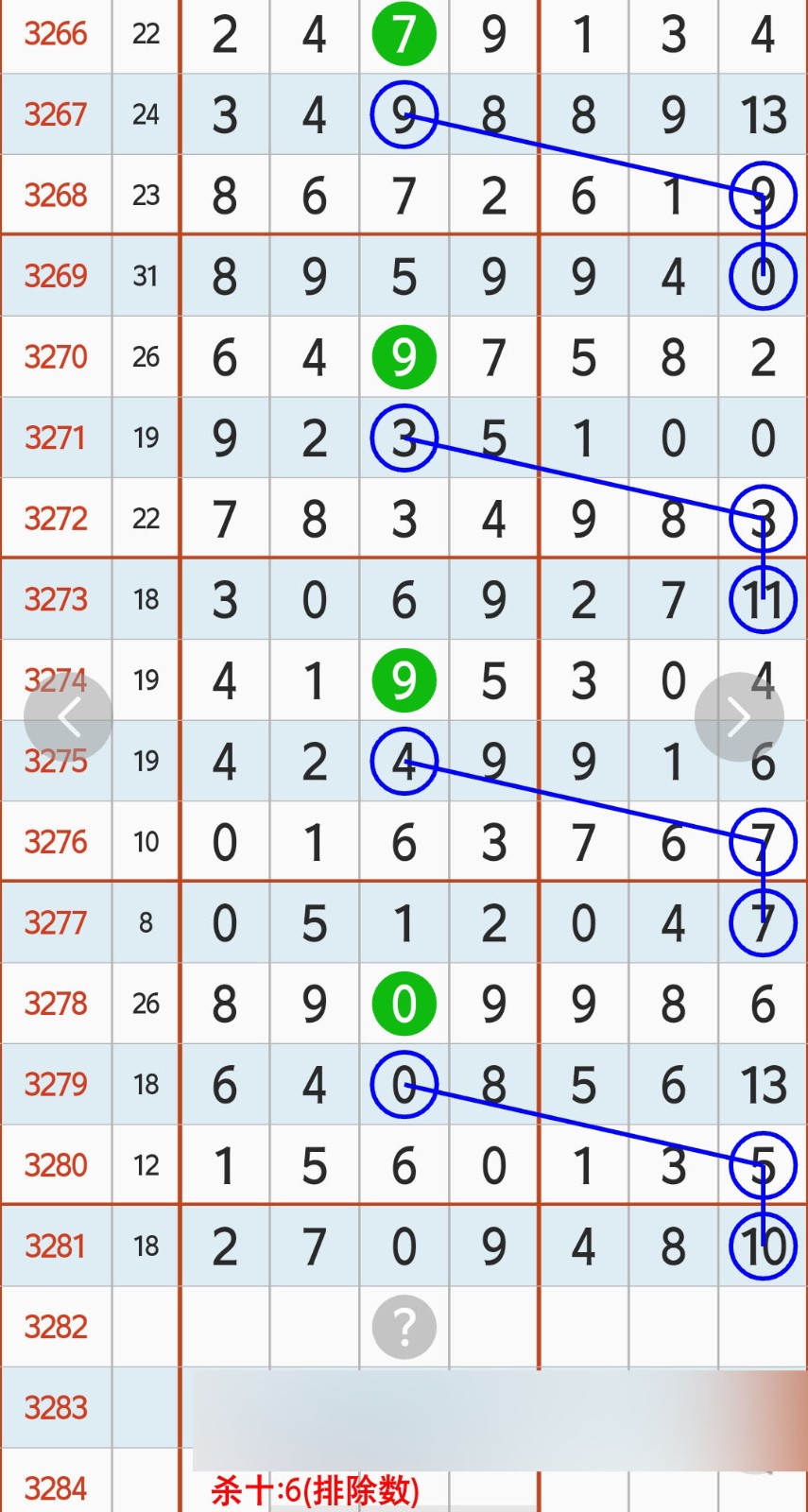Select row number 3282
The width and height of the screenshot is (808, 1512).
[56, 1328]
